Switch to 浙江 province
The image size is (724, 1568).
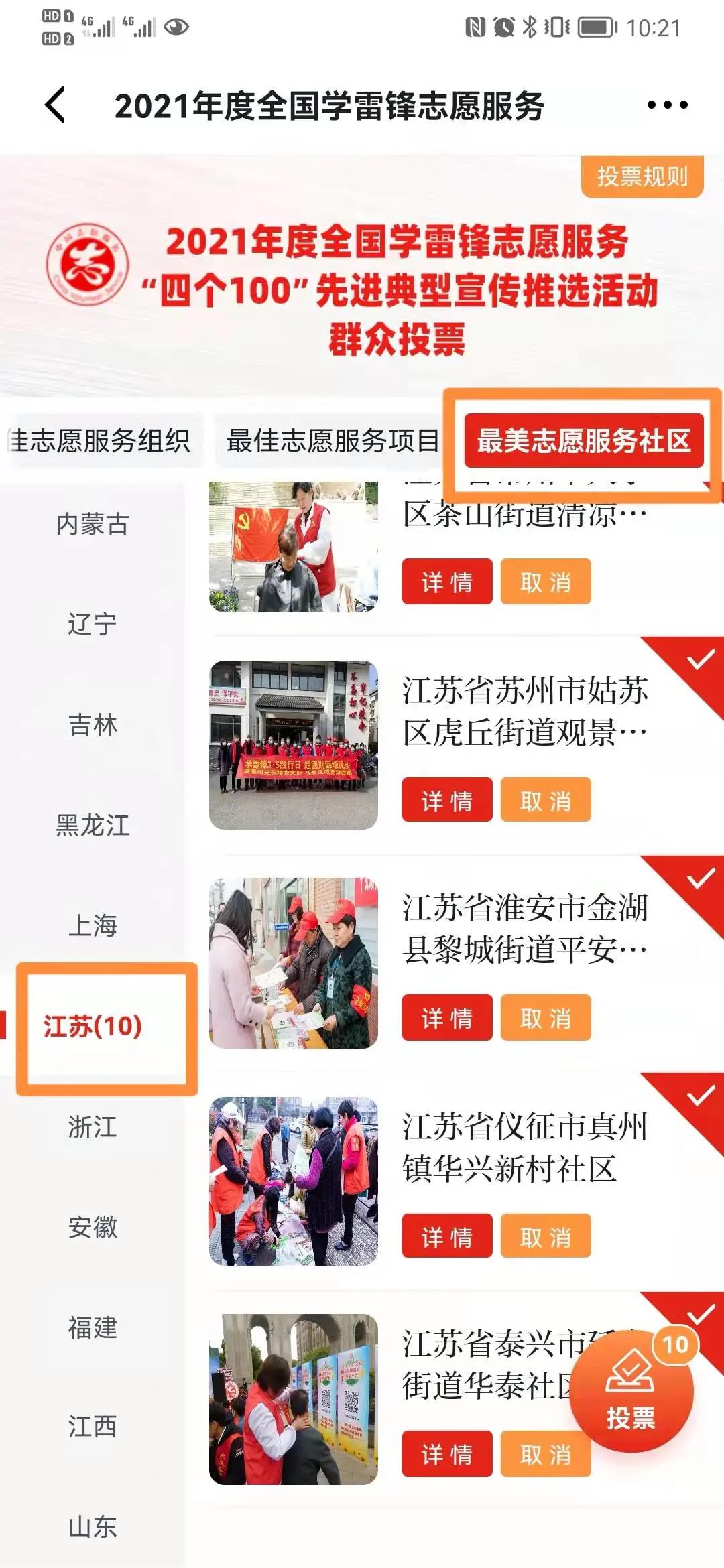(93, 1126)
